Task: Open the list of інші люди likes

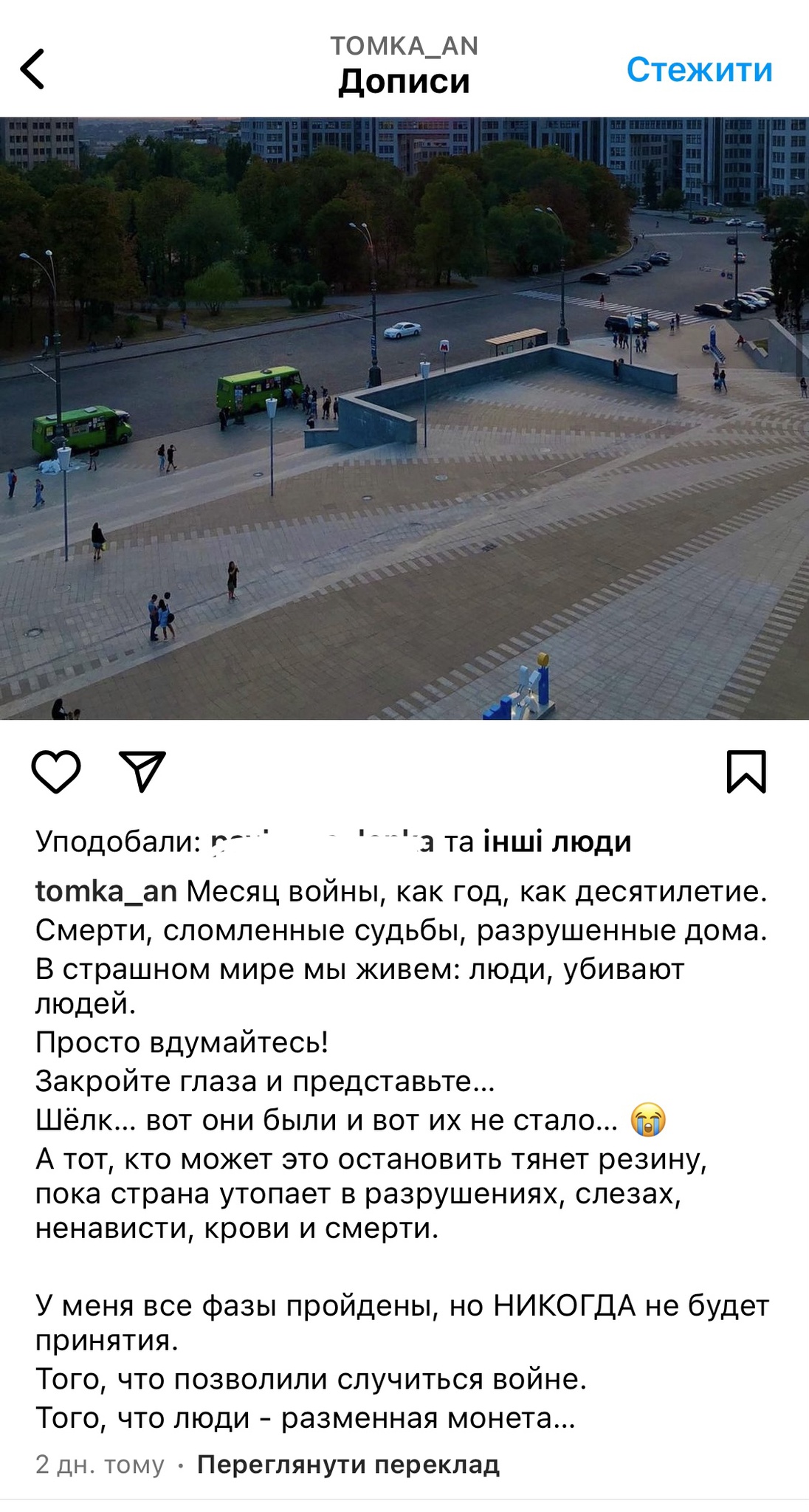Action: point(557,842)
